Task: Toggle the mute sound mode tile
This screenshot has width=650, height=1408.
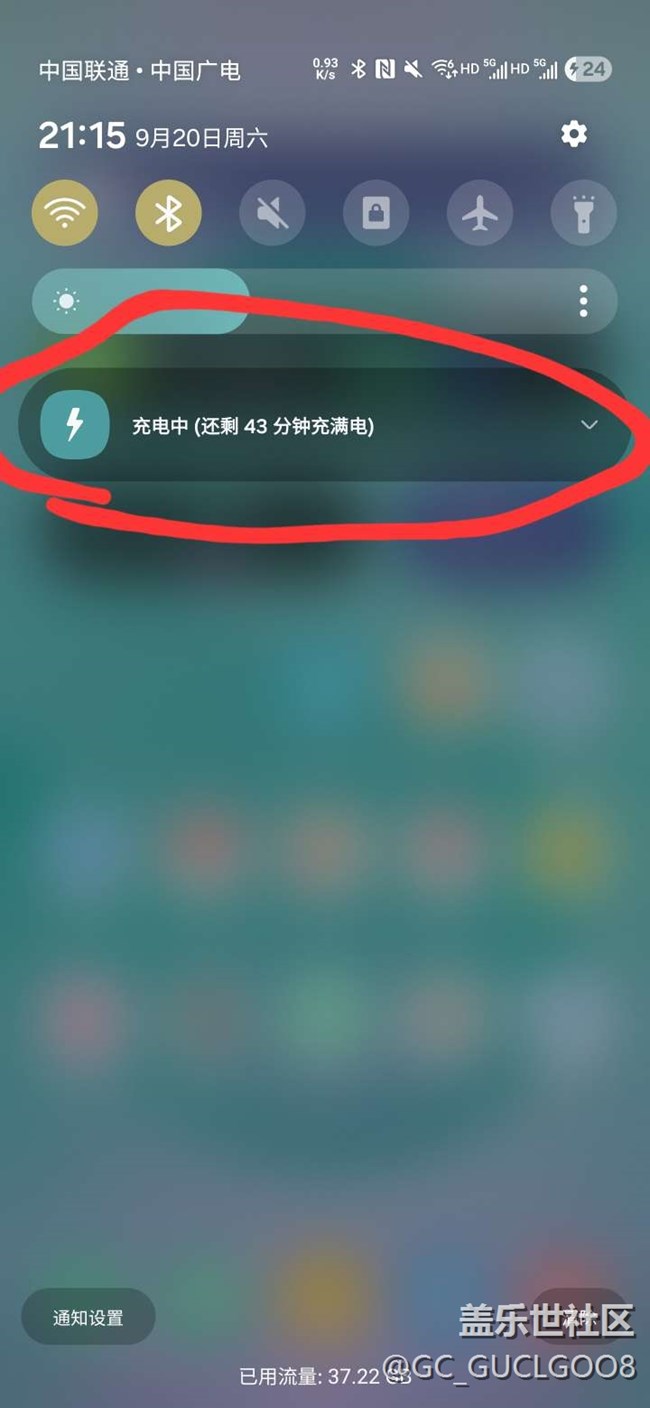Action: (272, 213)
